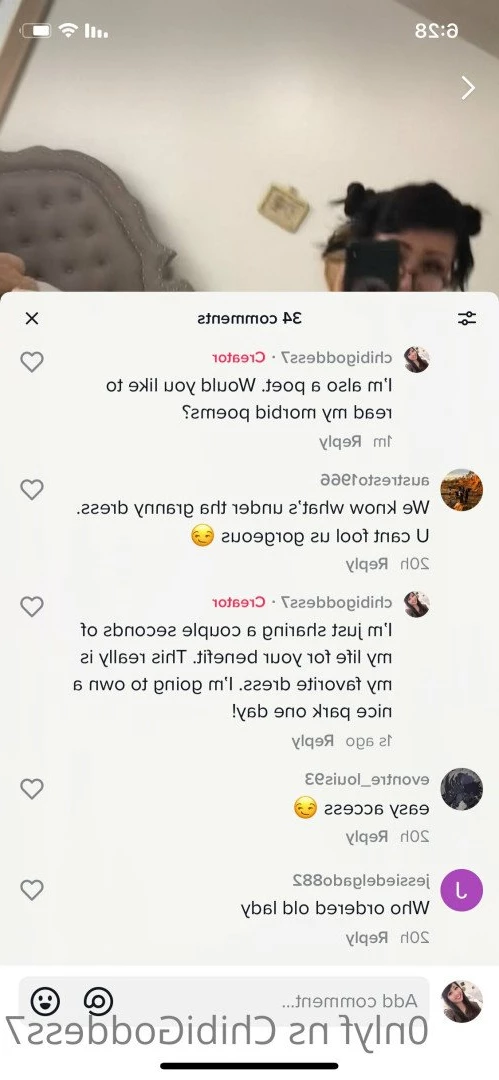
Task: Close the comments panel
Action: click(x=32, y=318)
